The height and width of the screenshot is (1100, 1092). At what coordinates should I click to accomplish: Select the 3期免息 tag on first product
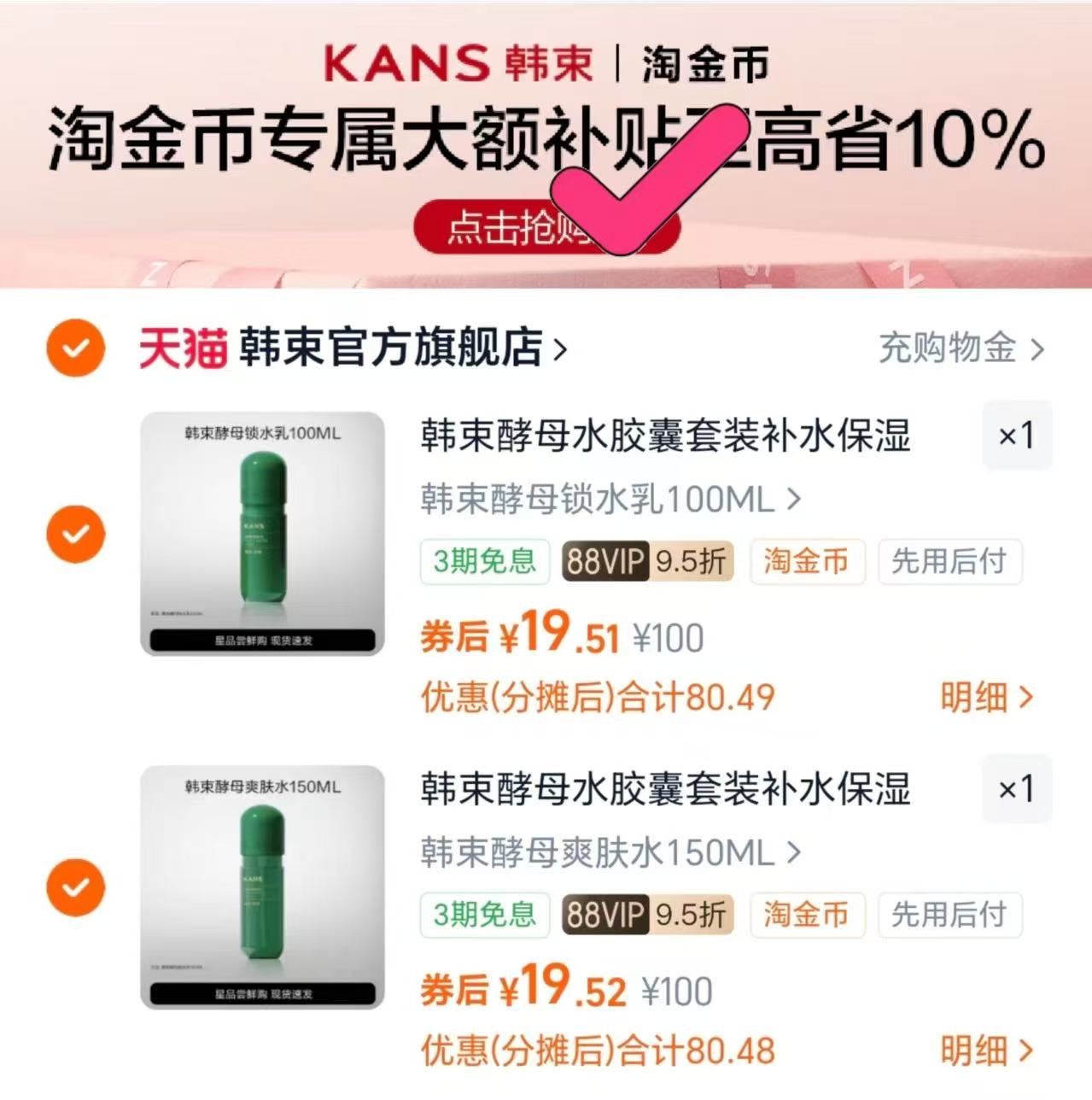coord(484,561)
